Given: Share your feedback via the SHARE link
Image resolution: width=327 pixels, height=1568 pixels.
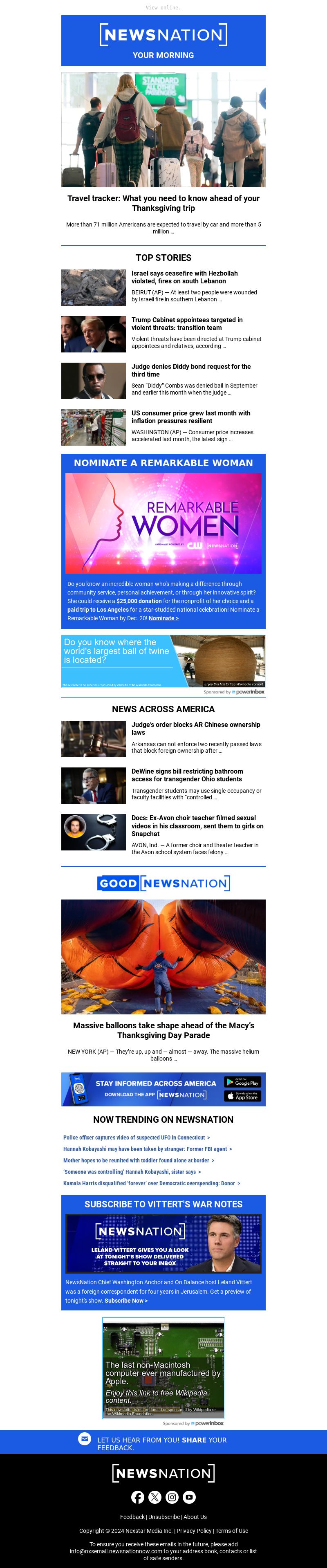Looking at the screenshot, I should click(194, 1440).
